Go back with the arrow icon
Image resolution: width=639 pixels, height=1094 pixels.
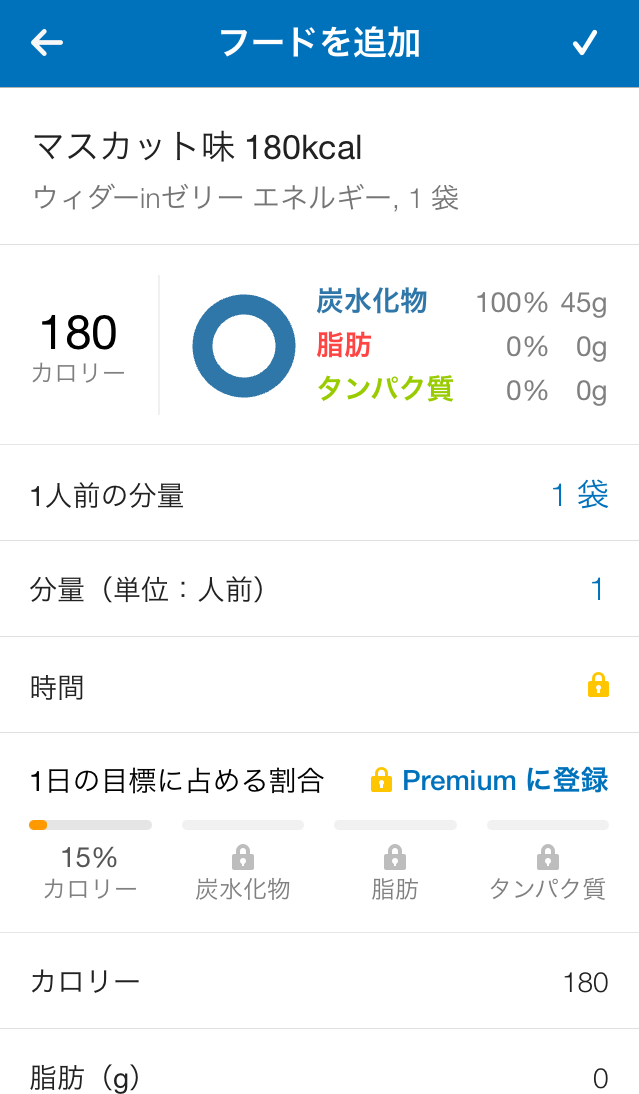coord(47,43)
